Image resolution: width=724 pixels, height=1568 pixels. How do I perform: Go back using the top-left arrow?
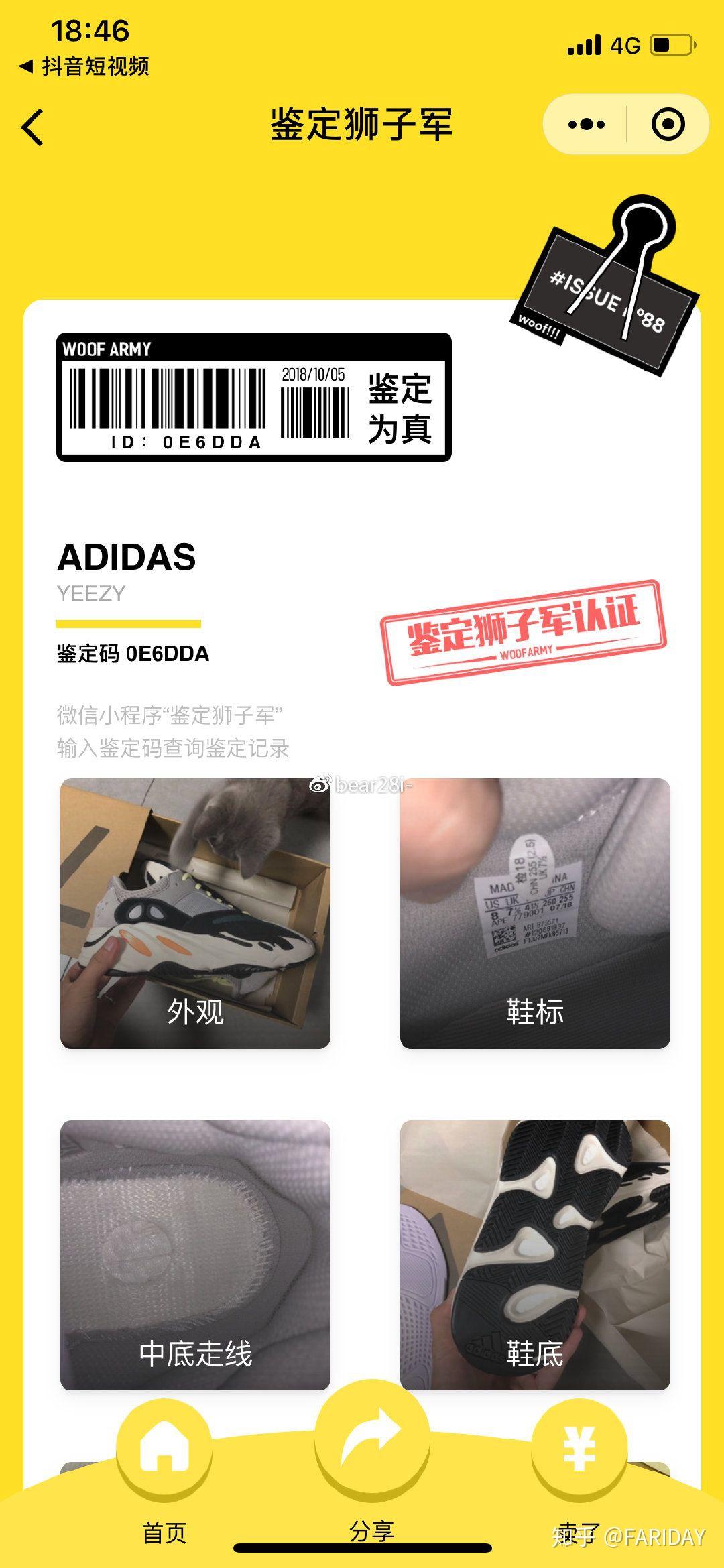(32, 127)
